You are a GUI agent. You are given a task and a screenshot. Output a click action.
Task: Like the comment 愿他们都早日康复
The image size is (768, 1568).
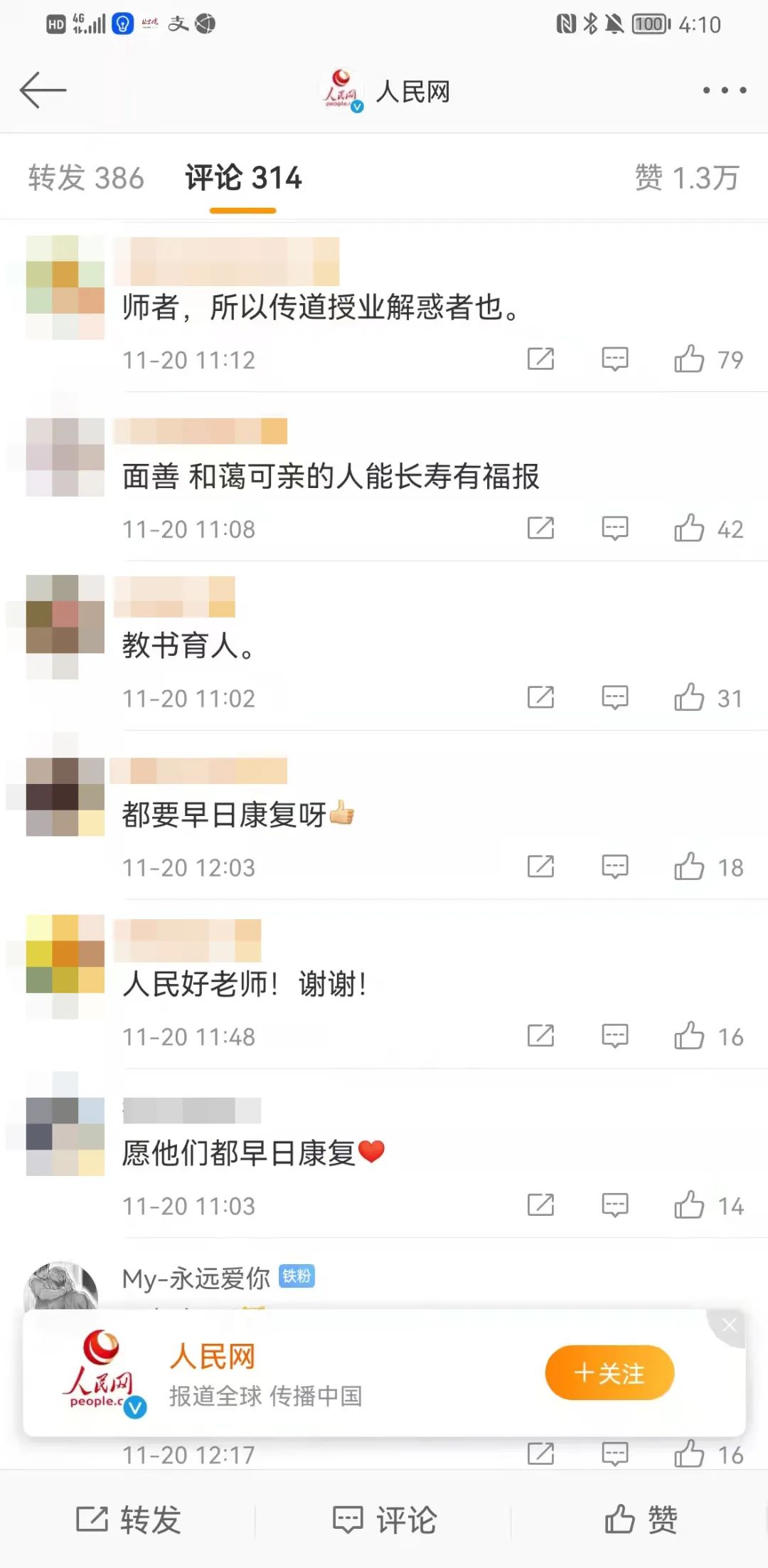tap(690, 1206)
